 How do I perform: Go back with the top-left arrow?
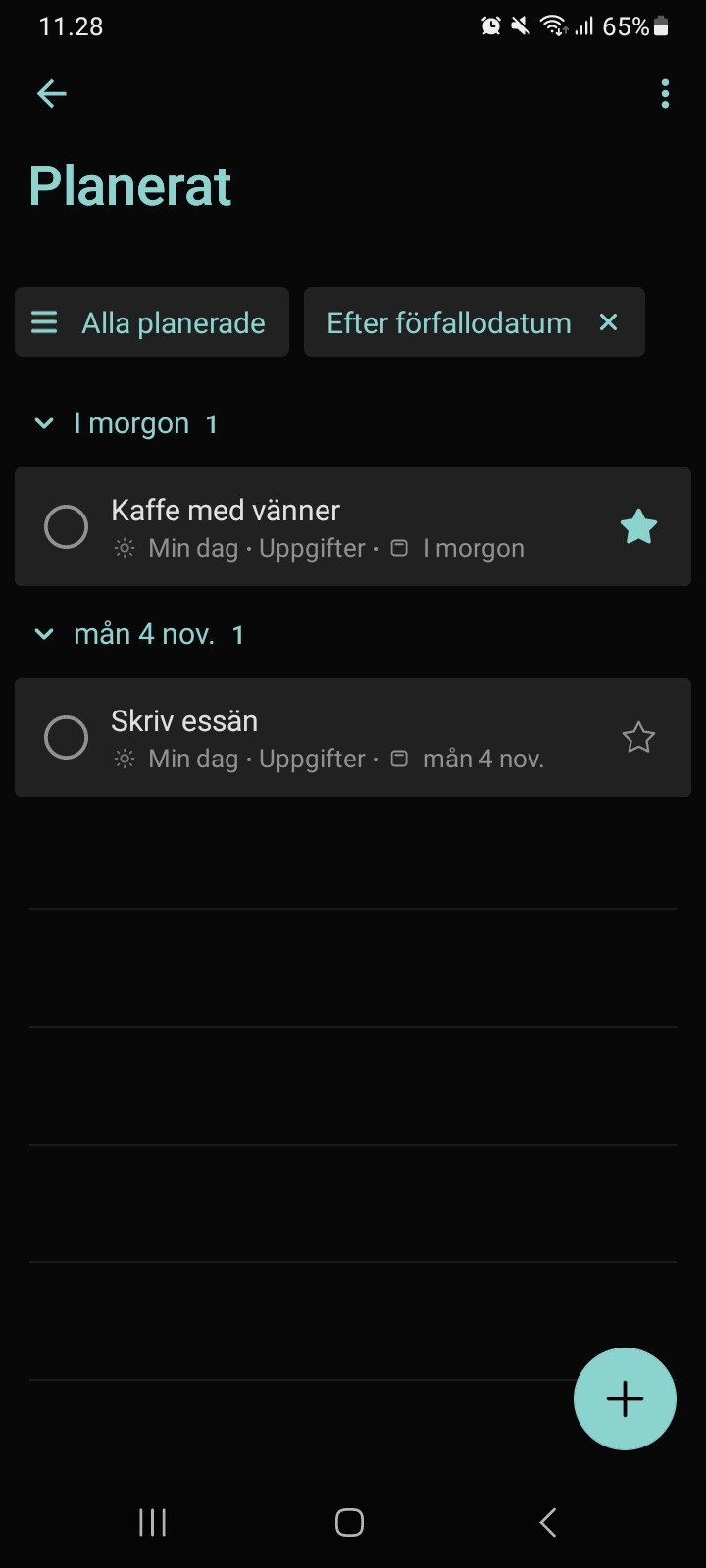point(51,94)
